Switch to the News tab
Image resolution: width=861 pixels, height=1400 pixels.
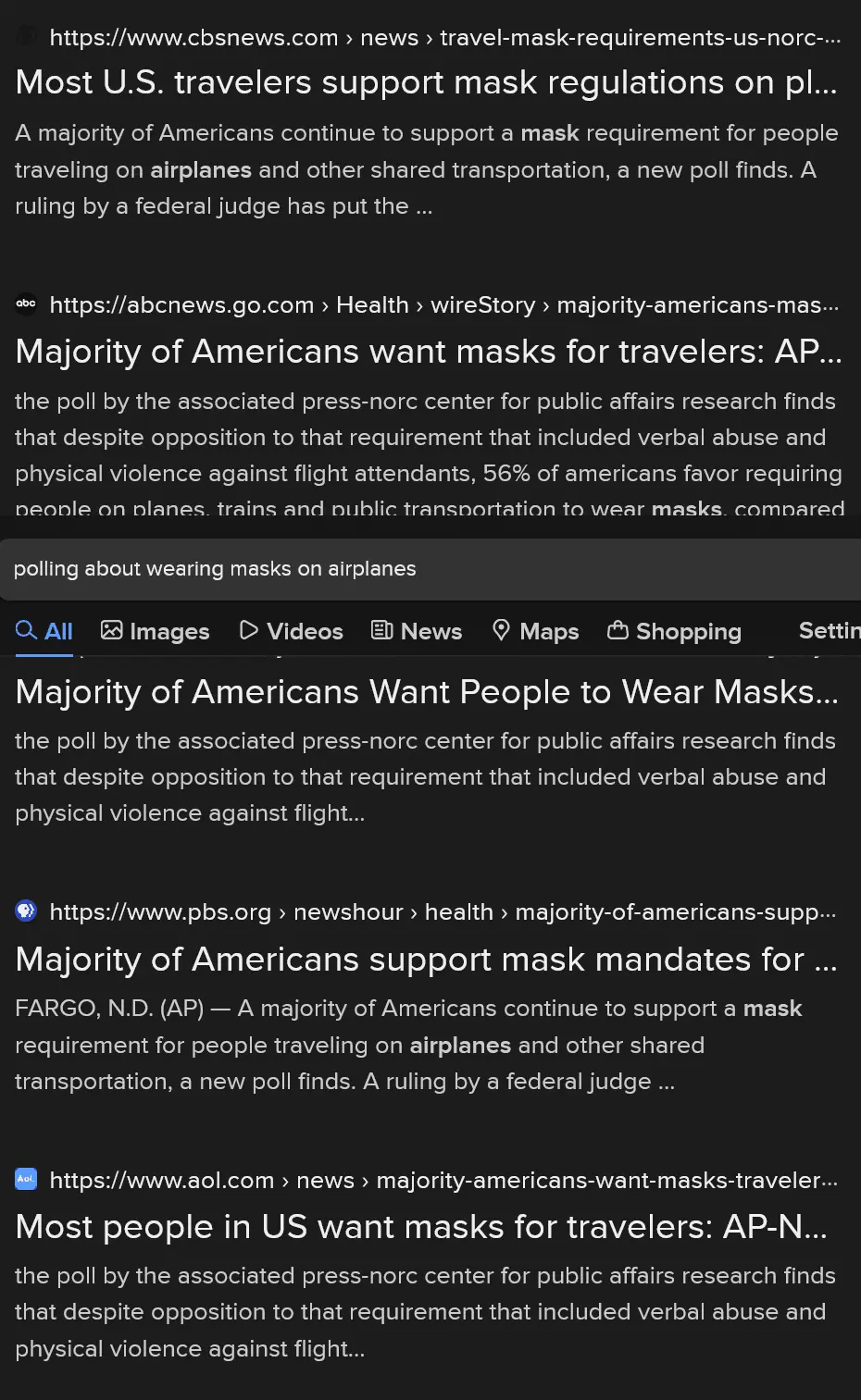[417, 631]
